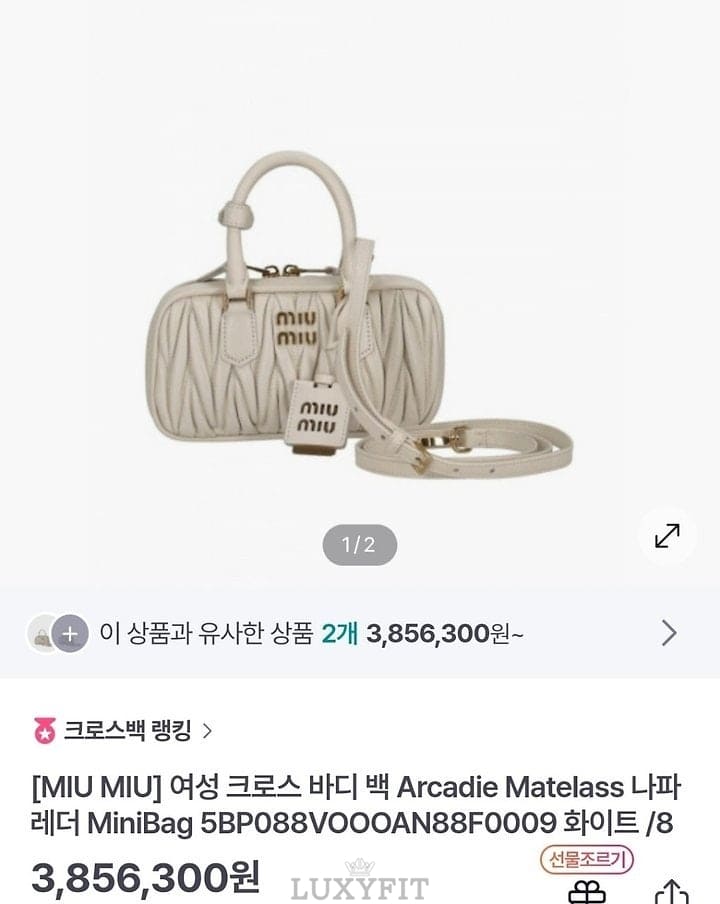720x904 pixels.
Task: Share this product listing
Action: 671,890
